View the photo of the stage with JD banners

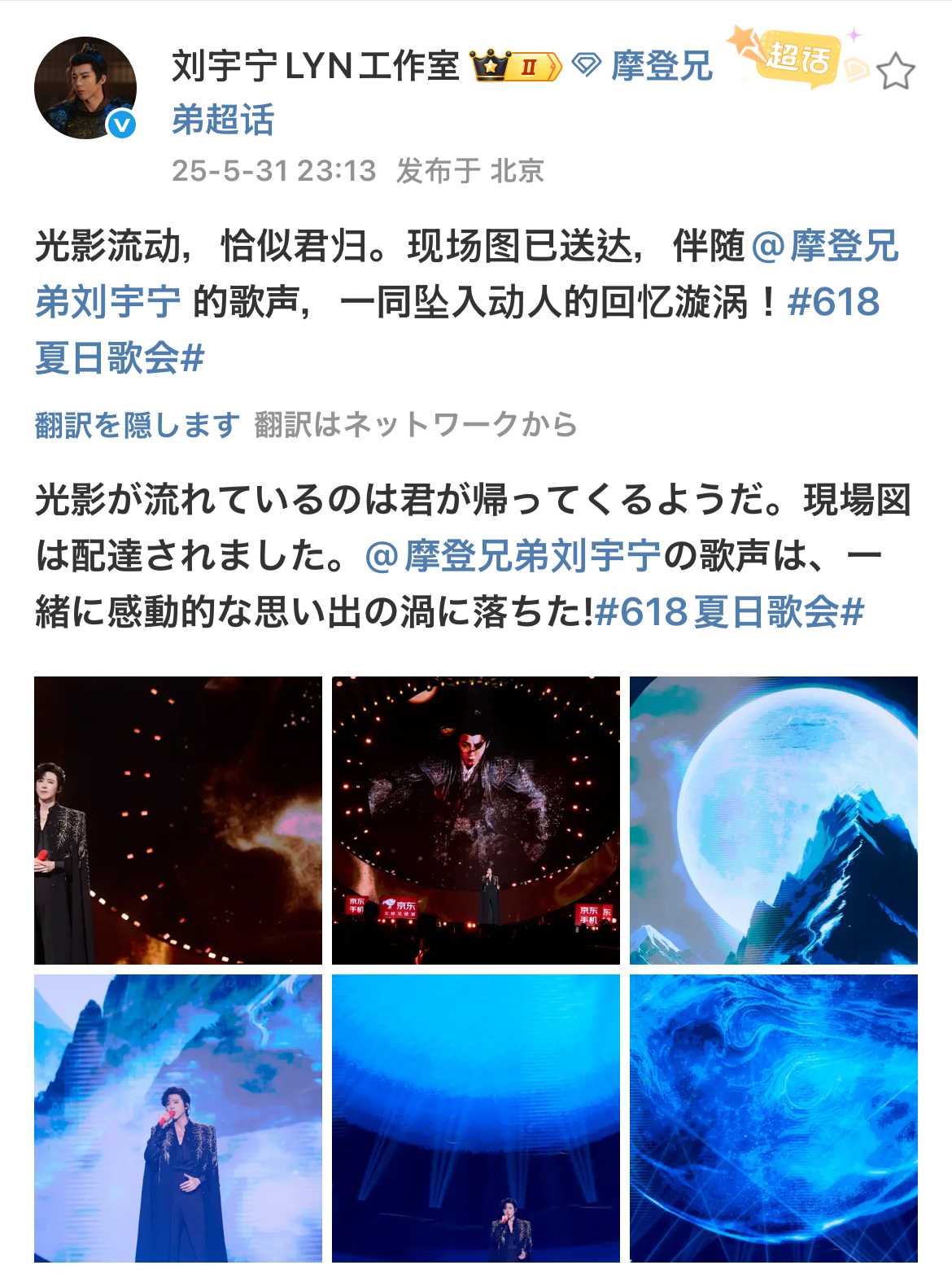475,820
